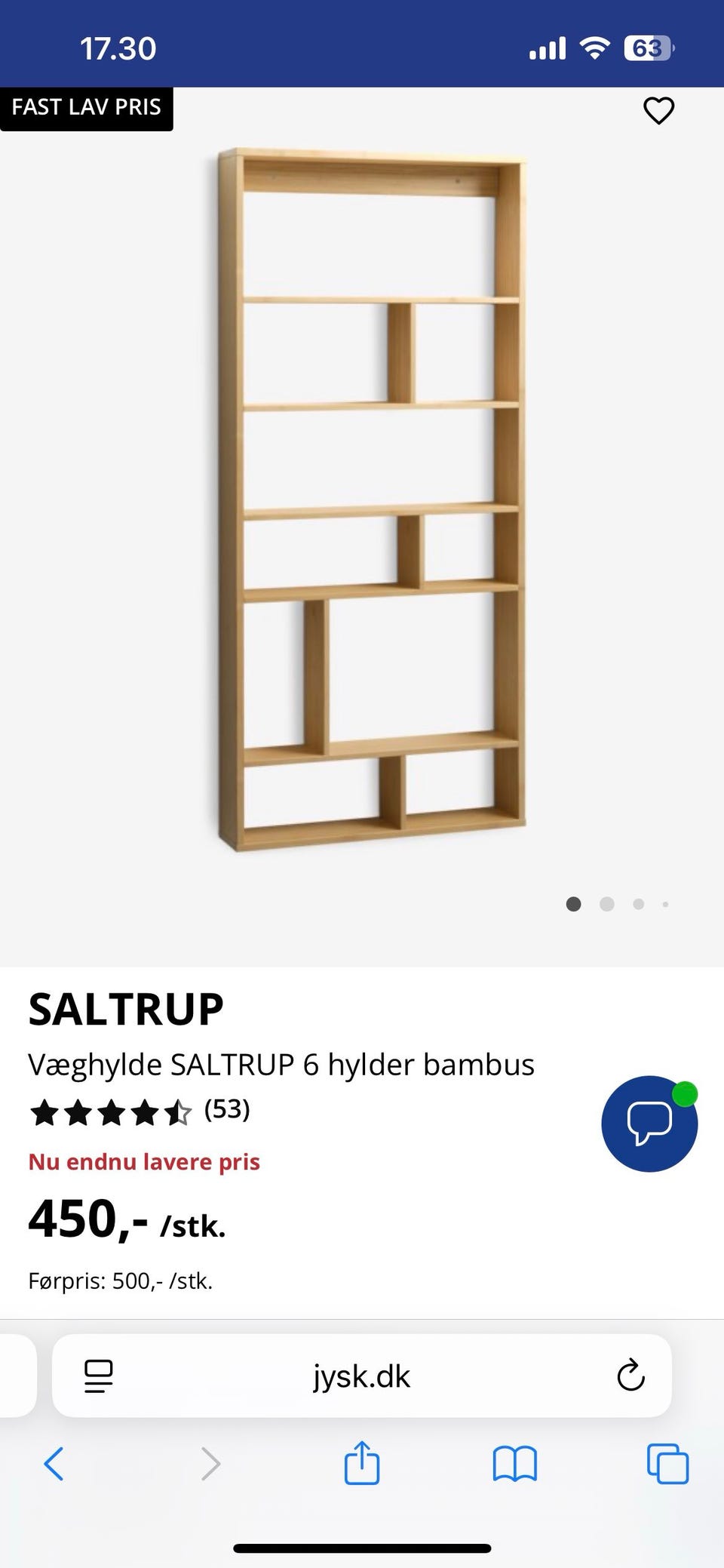Tap the Nu endnu lavere pris text
Viewport: 724px width, 1568px height.
point(144,1161)
